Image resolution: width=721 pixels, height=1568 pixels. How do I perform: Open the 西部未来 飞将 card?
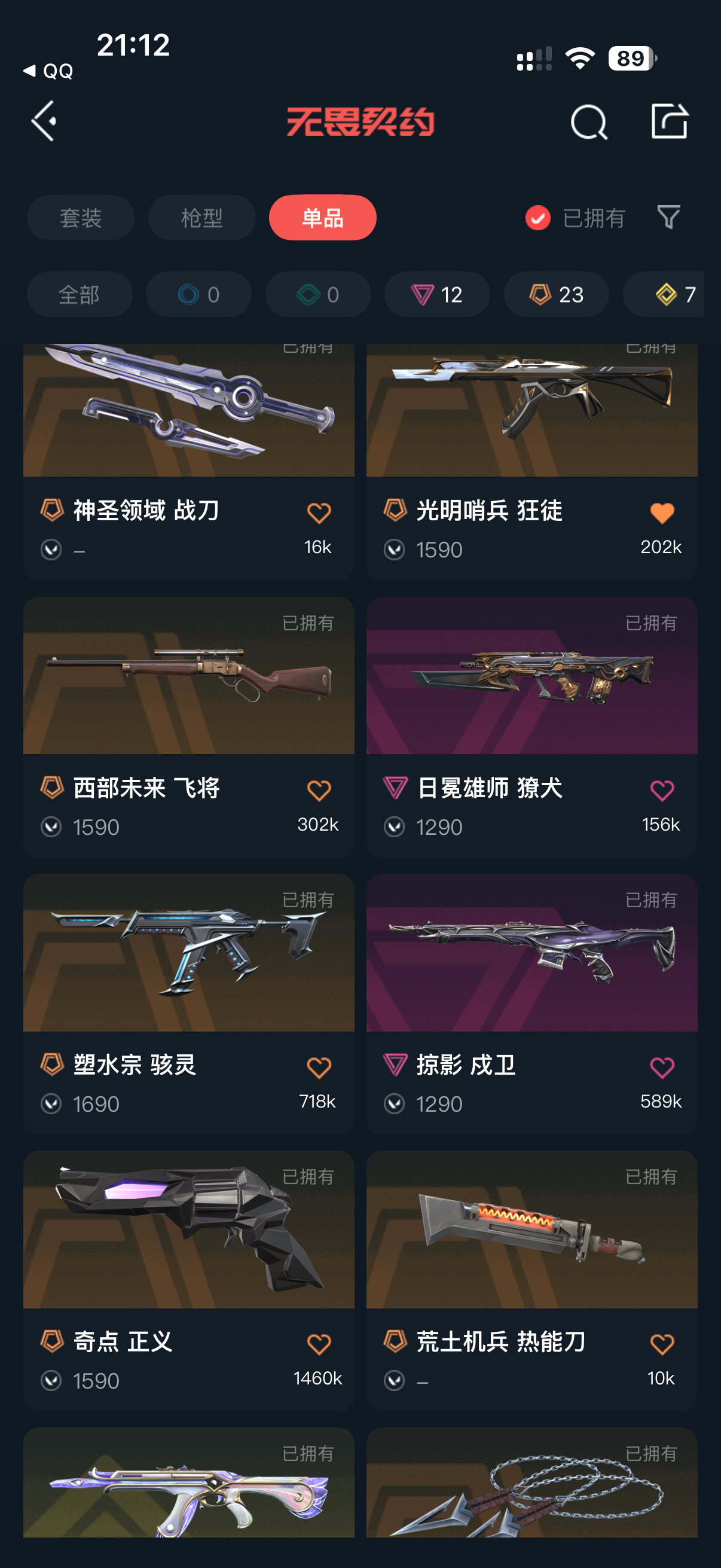[x=188, y=727]
